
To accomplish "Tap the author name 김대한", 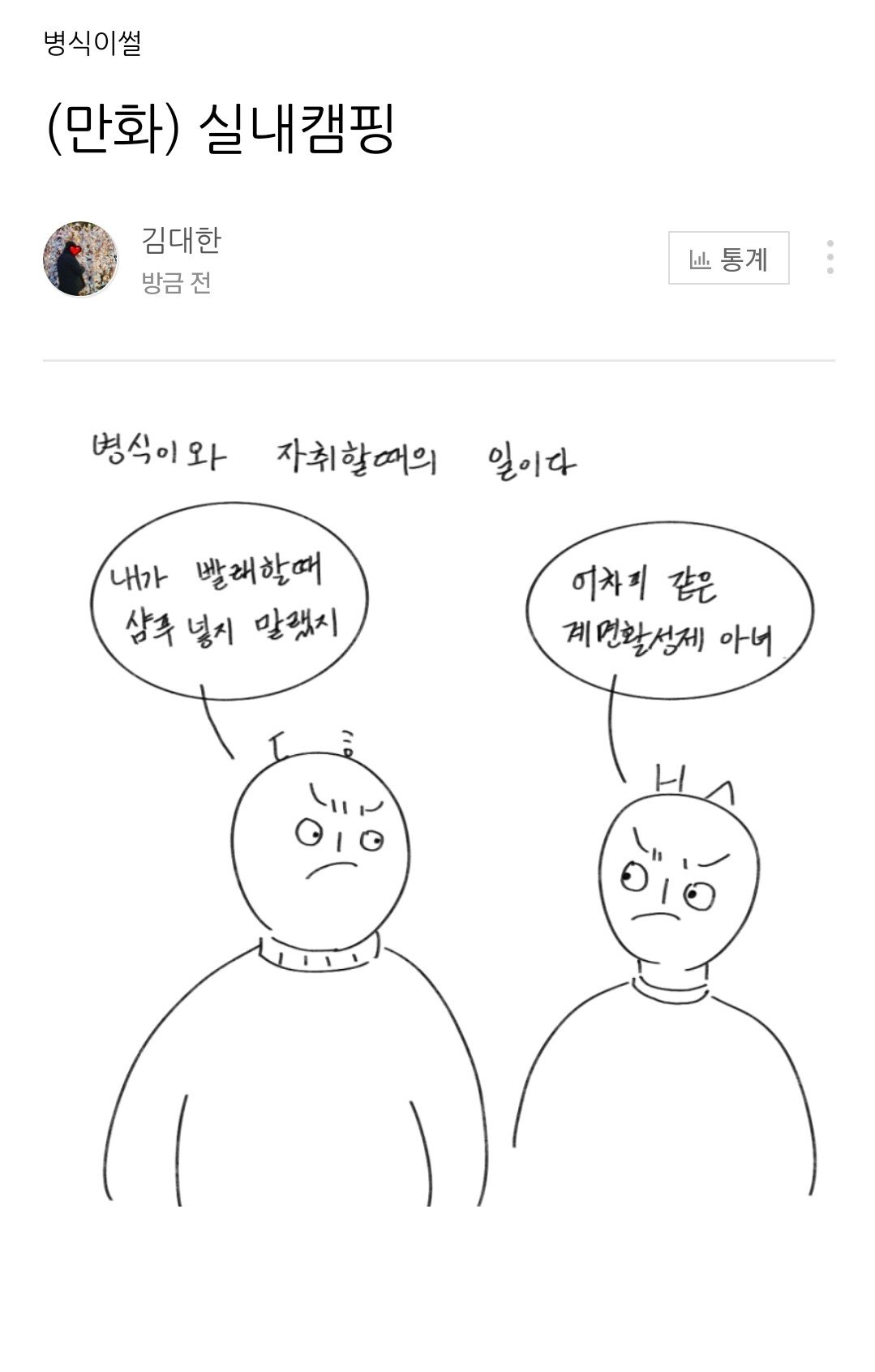I will [x=180, y=240].
